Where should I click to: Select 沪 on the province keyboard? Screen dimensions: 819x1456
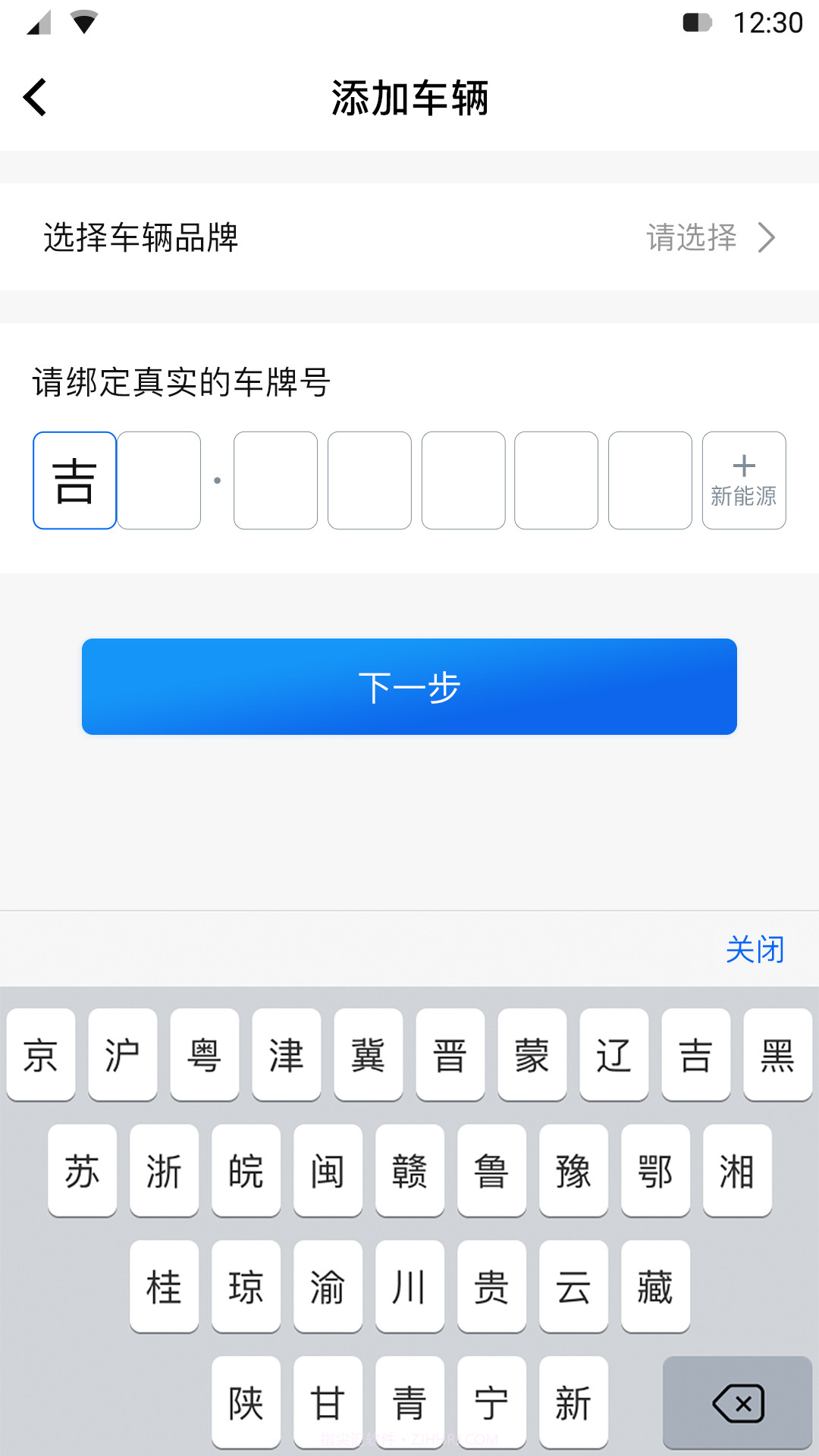[x=122, y=1055]
